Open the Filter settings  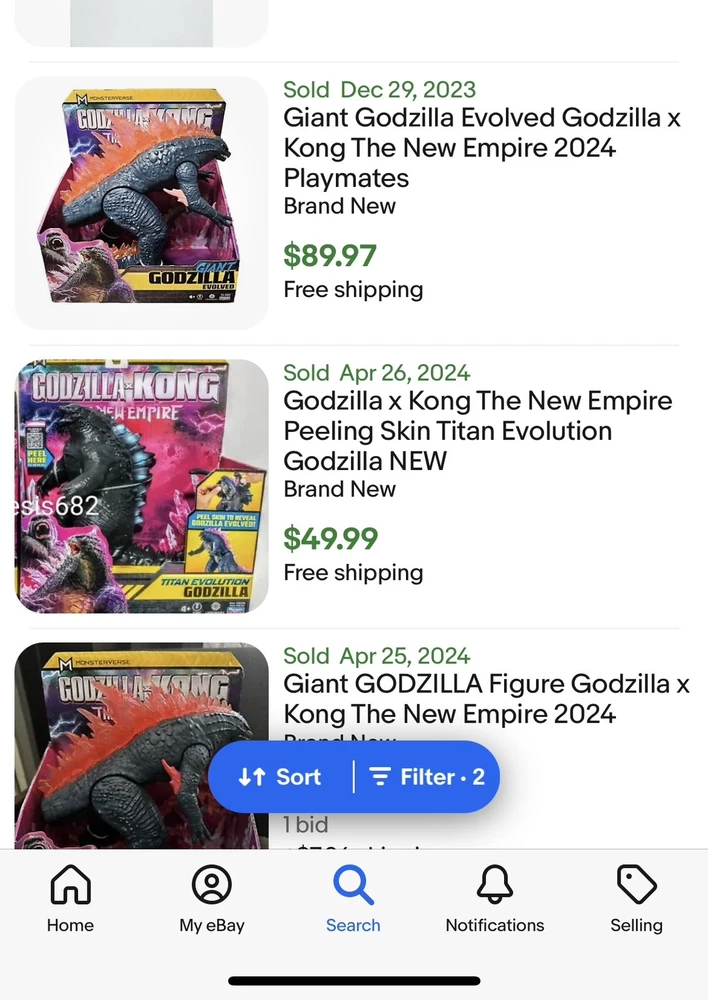pos(427,777)
